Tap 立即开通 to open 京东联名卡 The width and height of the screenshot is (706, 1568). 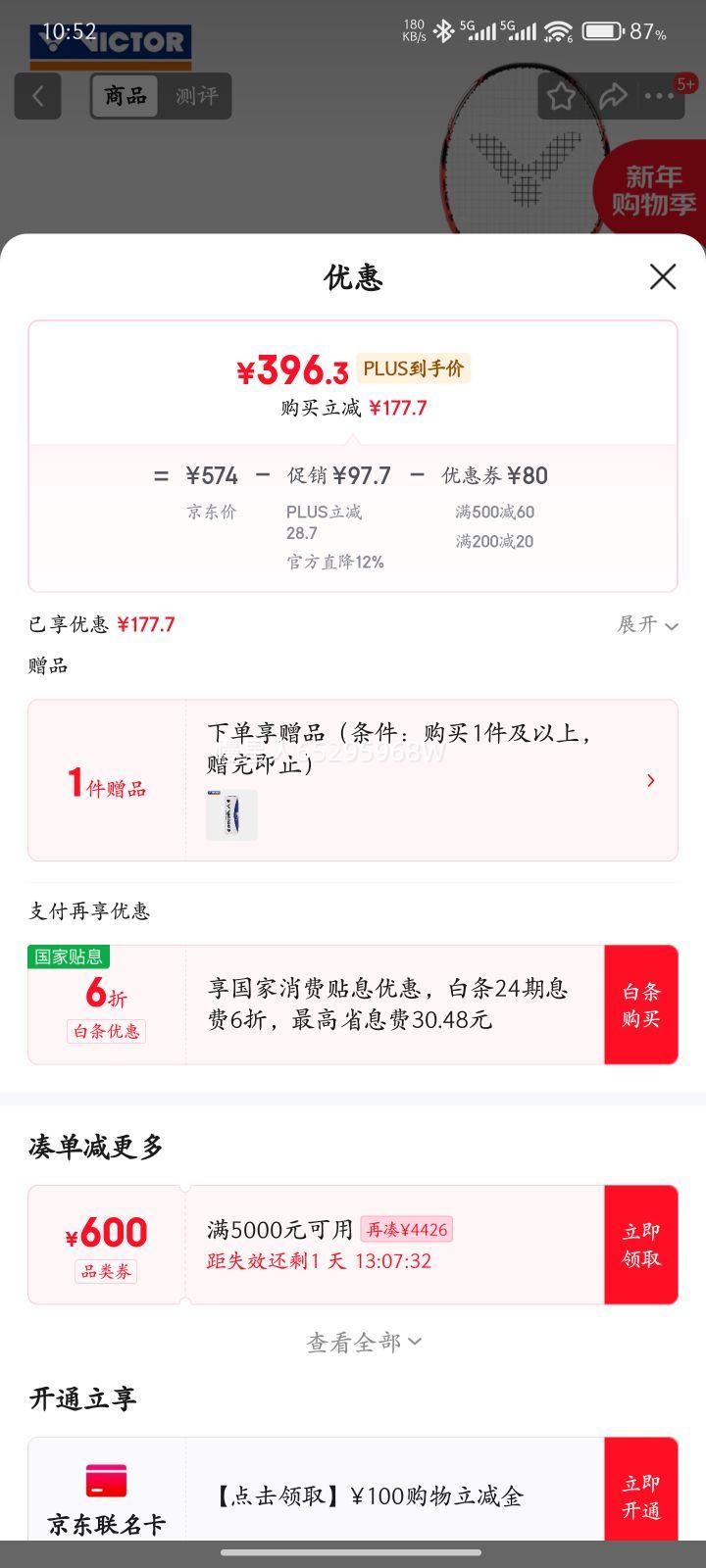point(641,1492)
